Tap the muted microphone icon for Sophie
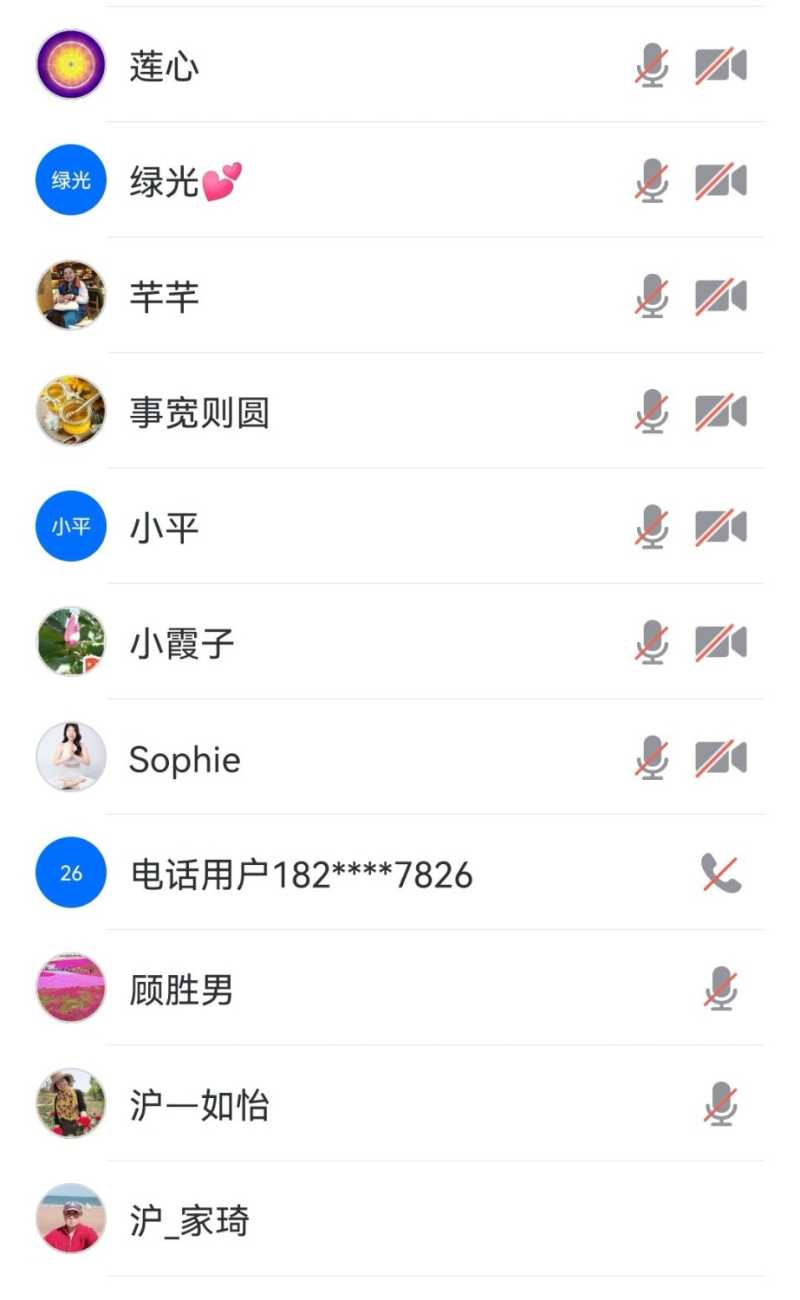The width and height of the screenshot is (800, 1300). click(652, 758)
